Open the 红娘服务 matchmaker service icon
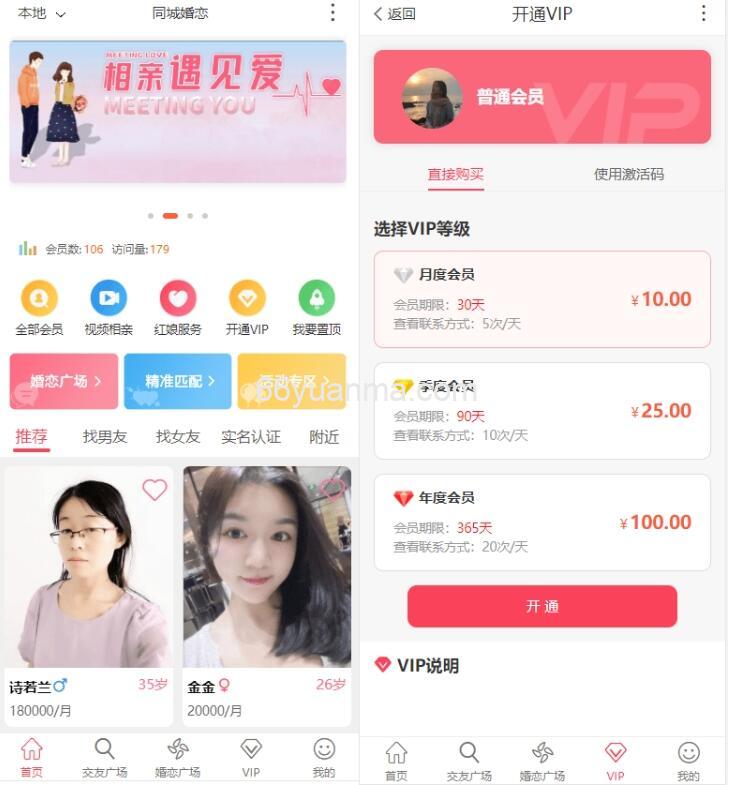 tap(177, 297)
